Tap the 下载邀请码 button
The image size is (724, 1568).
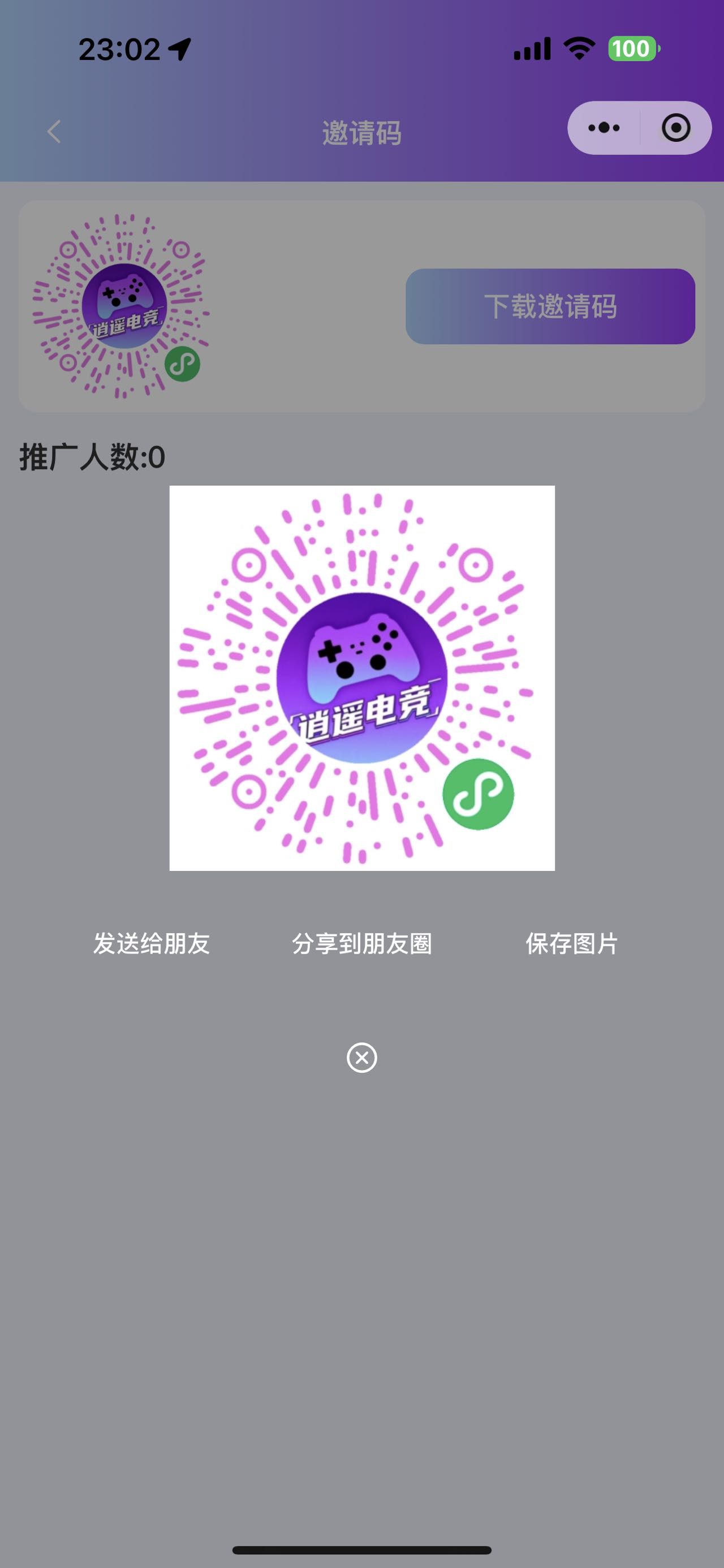click(550, 306)
